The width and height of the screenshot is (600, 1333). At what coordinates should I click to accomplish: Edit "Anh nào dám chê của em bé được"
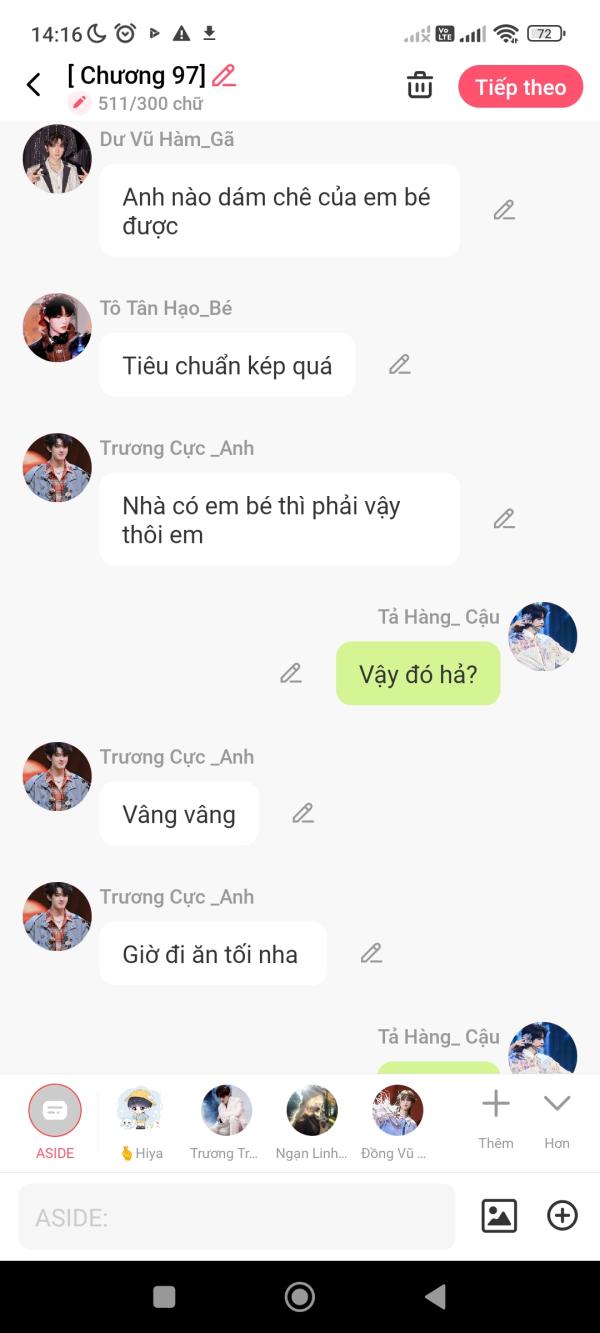point(504,210)
